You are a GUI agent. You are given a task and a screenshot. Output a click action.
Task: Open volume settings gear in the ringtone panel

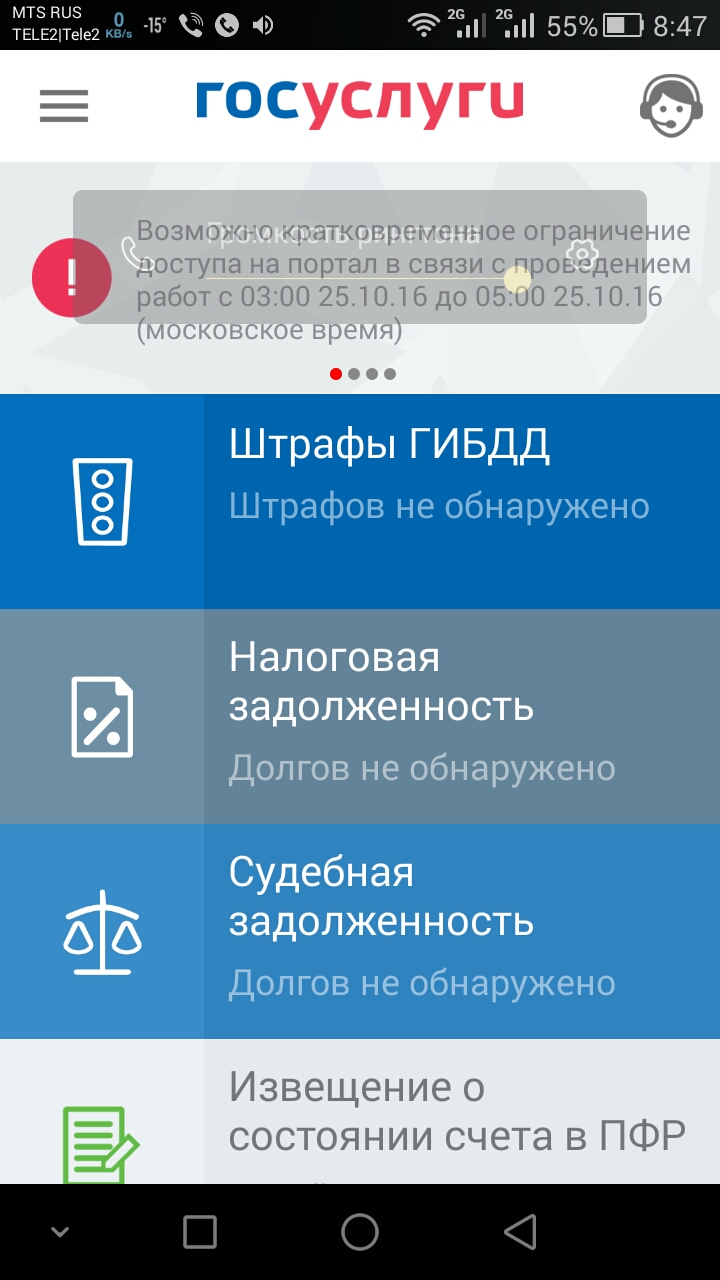tap(582, 251)
